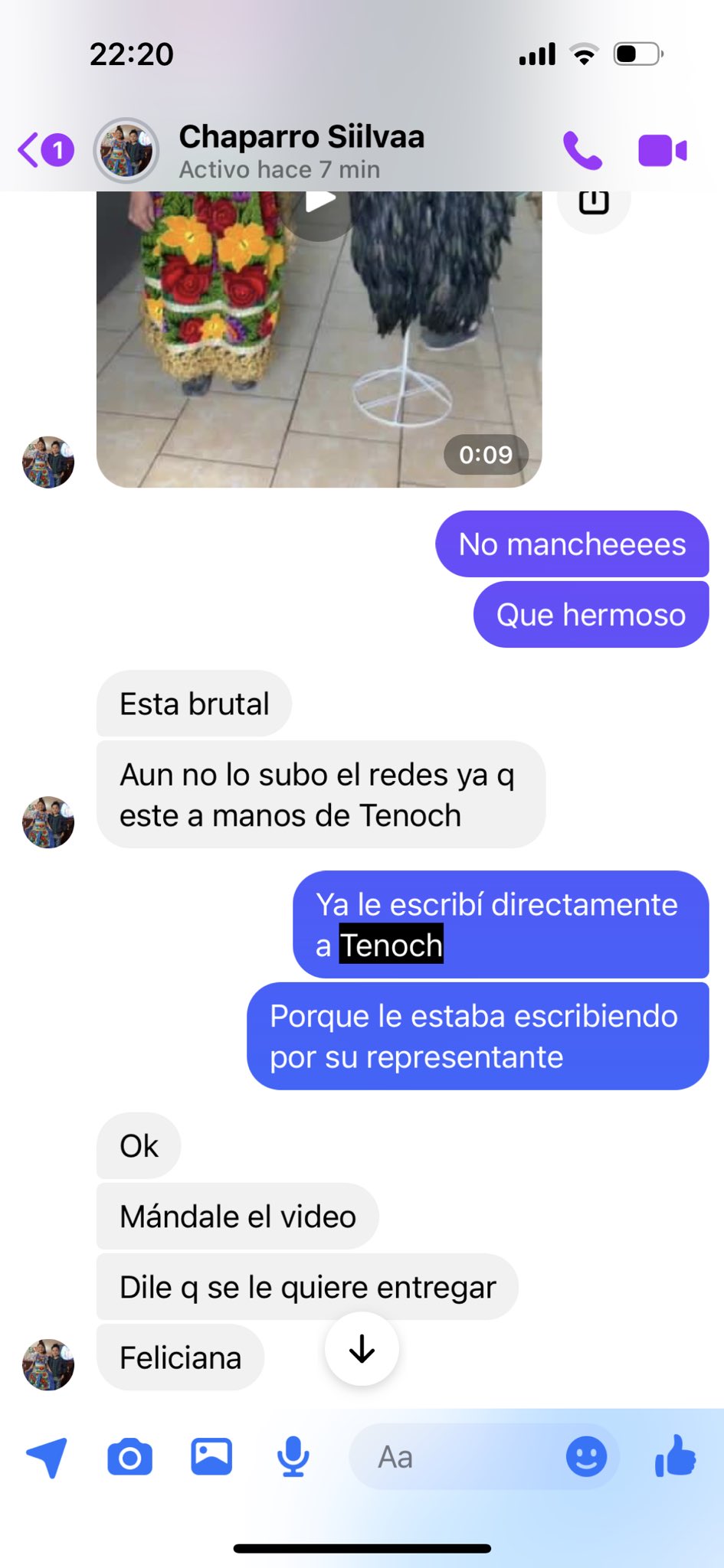Jump to newest messages with the down arrow
The image size is (724, 1568).
(x=361, y=1349)
